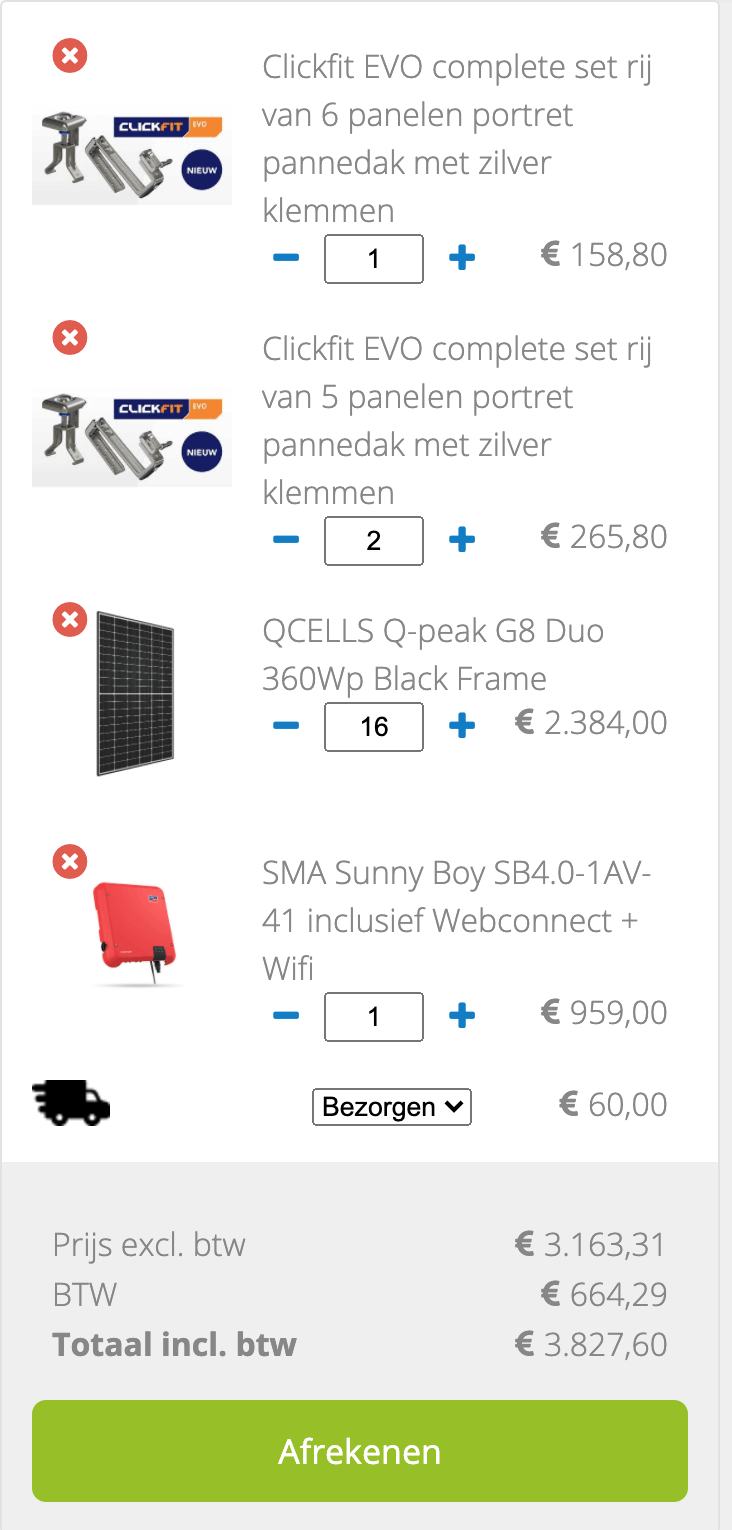Tap the green Afrekenen checkout button
Viewport: 732px width, 1530px height.
click(360, 1451)
